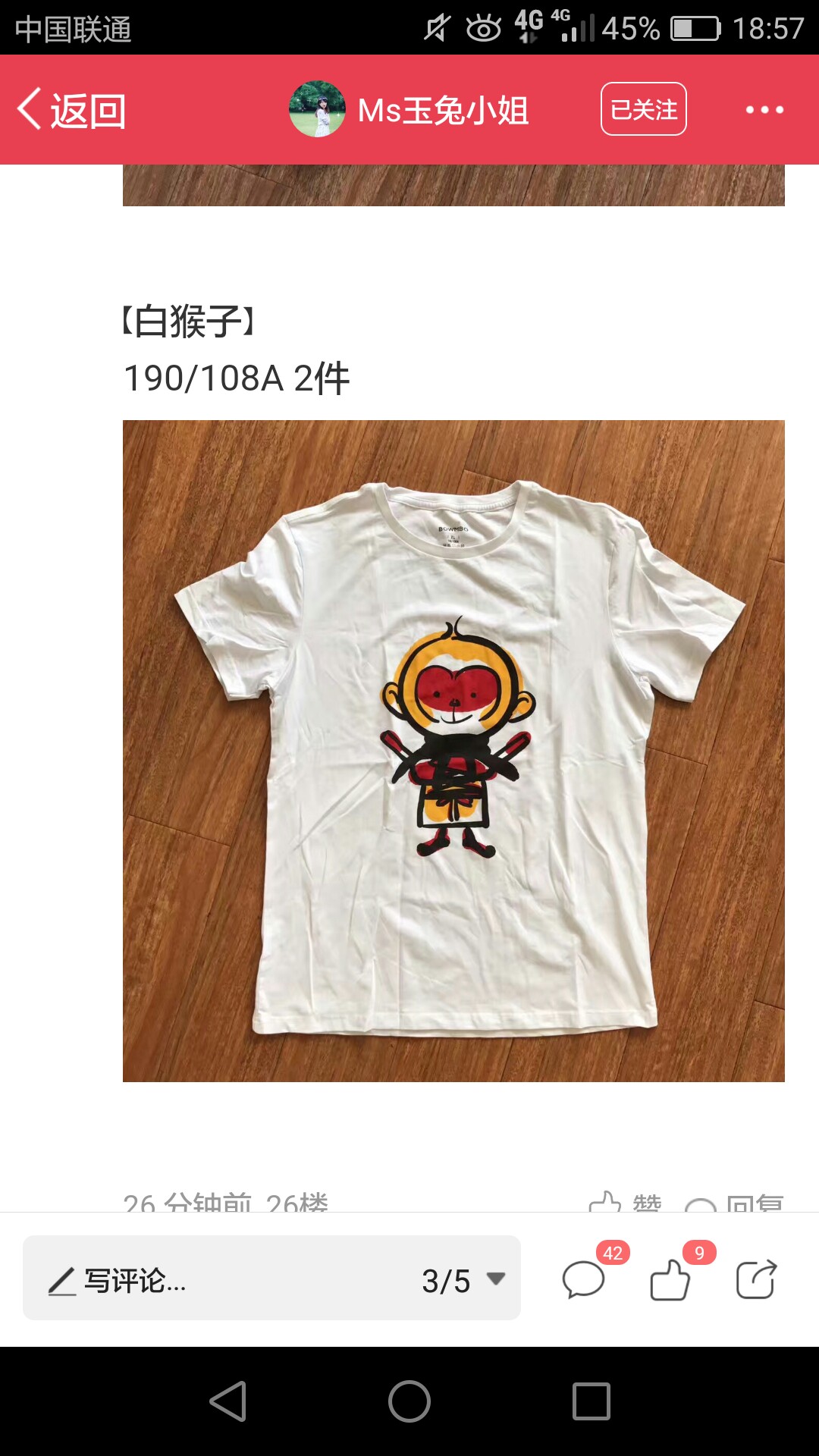View the 42 comments
819x1456 pixels.
tap(584, 1280)
